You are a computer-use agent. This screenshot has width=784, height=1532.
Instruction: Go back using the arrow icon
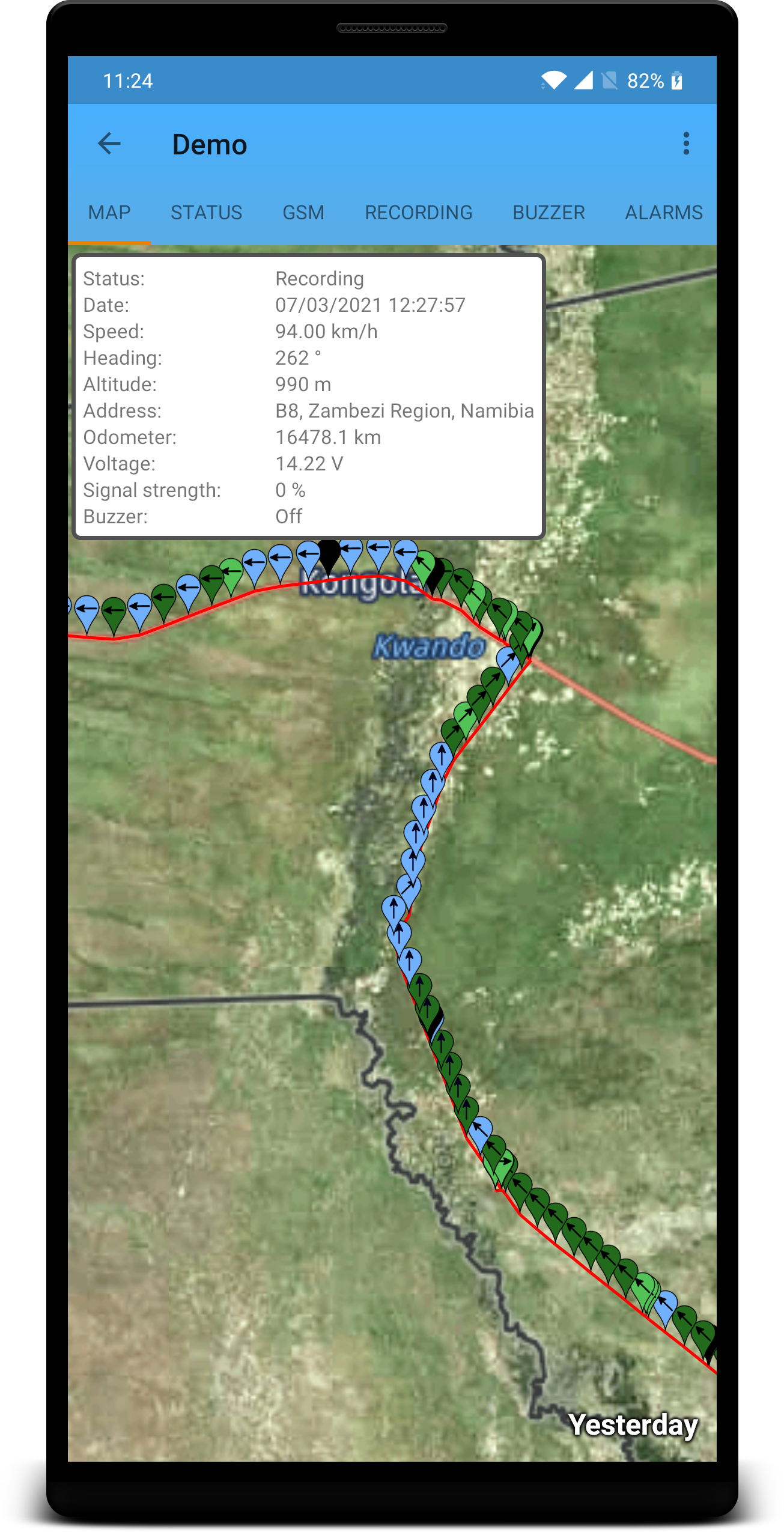click(x=109, y=144)
